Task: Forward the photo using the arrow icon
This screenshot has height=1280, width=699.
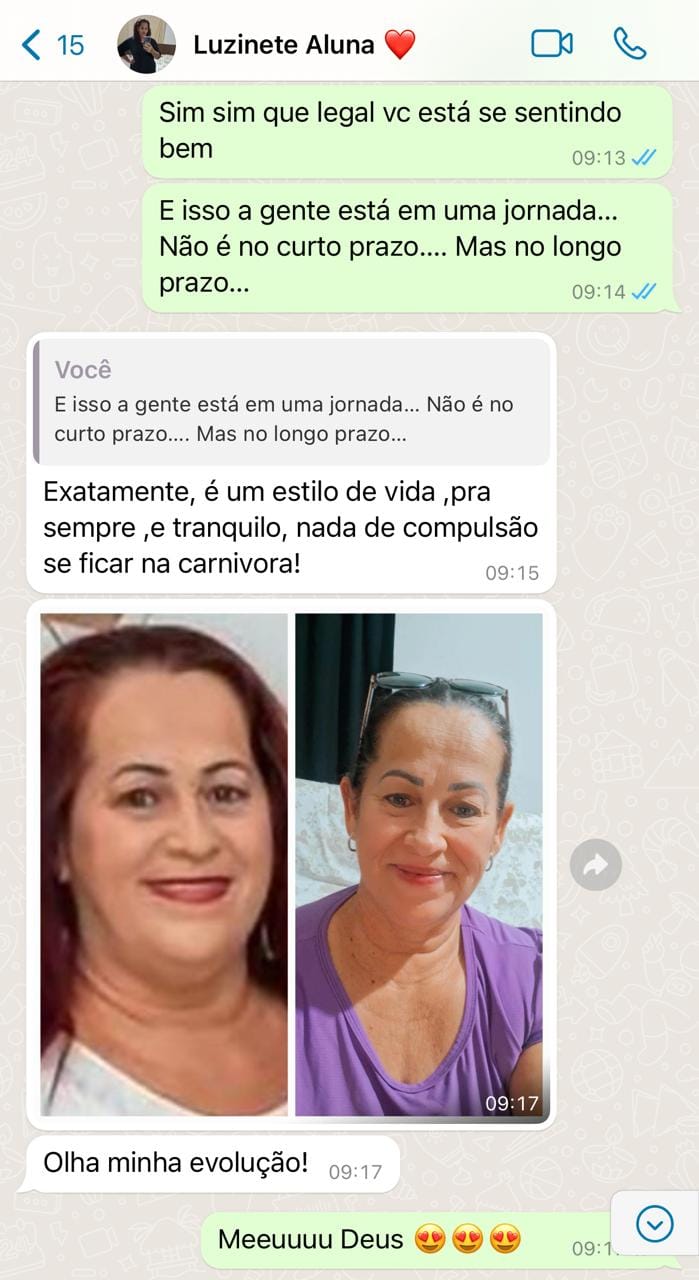Action: coord(596,865)
